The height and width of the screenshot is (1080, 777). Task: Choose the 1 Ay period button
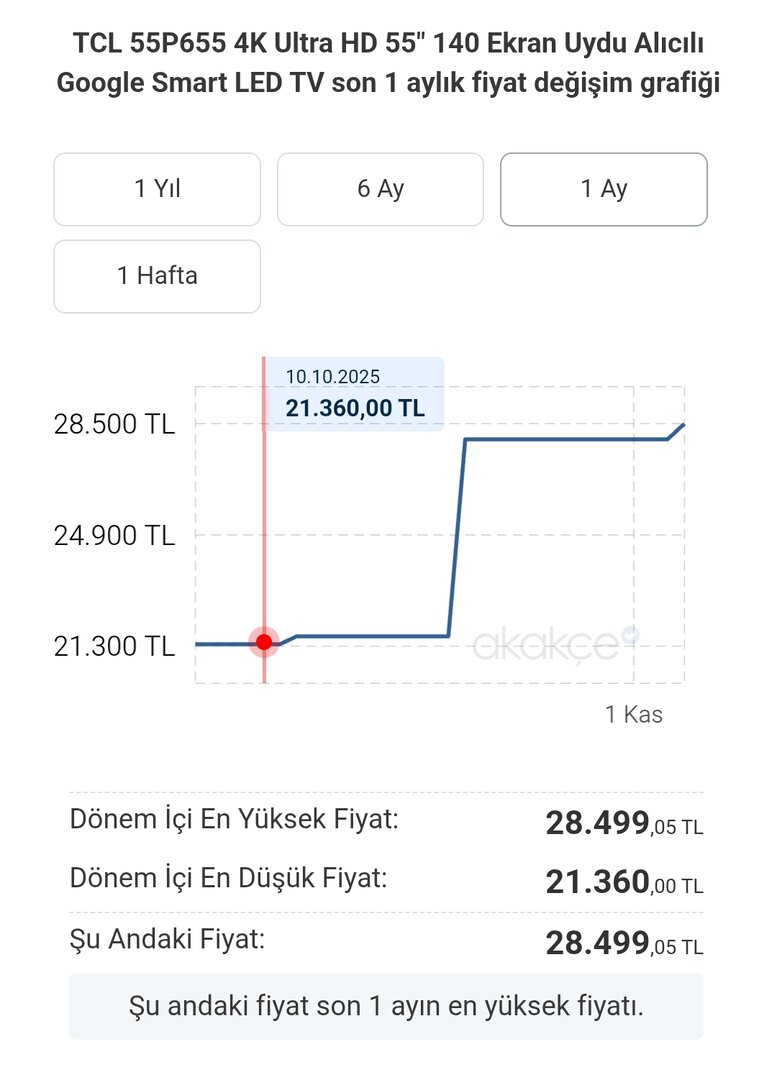pos(603,189)
